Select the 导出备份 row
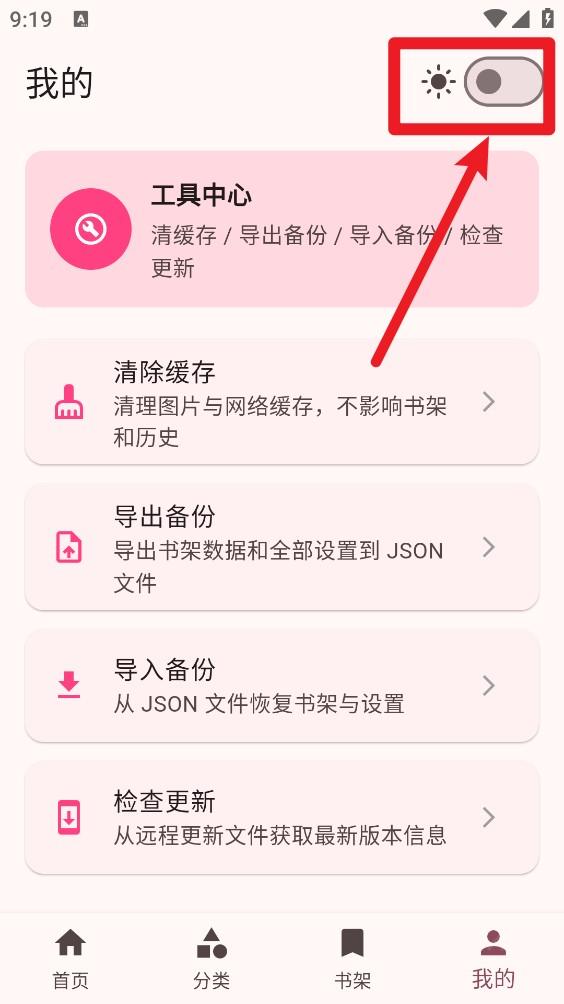This screenshot has height=1004, width=564. point(282,548)
